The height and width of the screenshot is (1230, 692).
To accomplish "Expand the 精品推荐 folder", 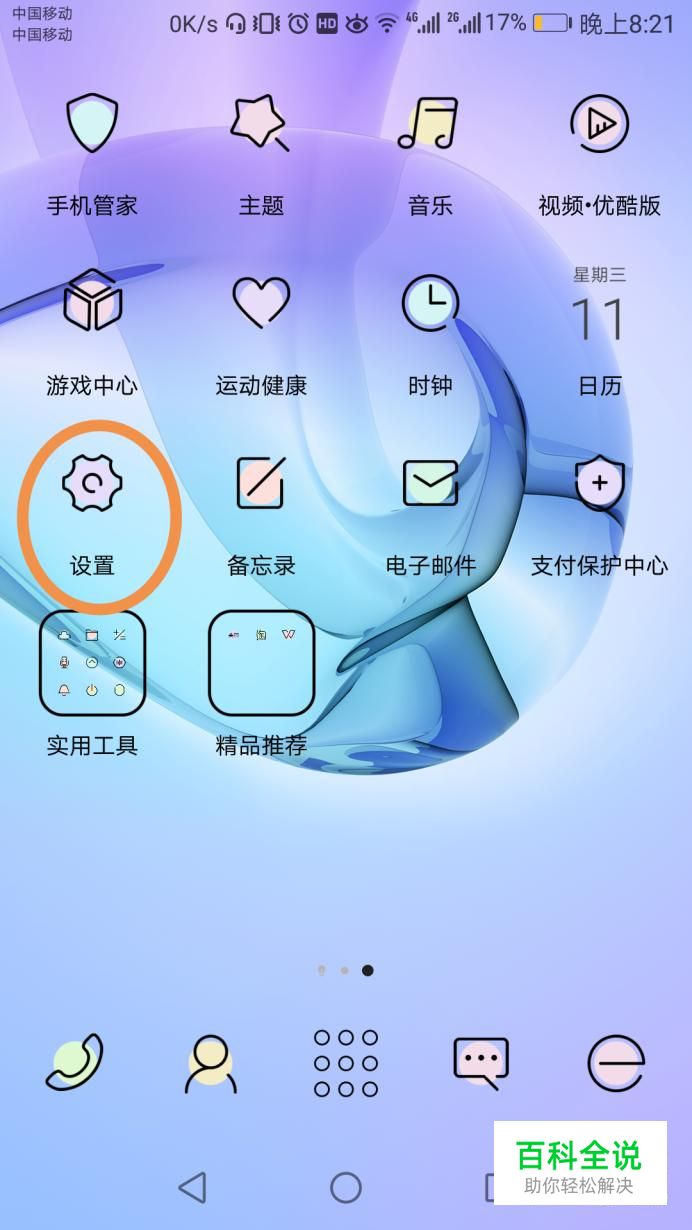I will tap(261, 663).
